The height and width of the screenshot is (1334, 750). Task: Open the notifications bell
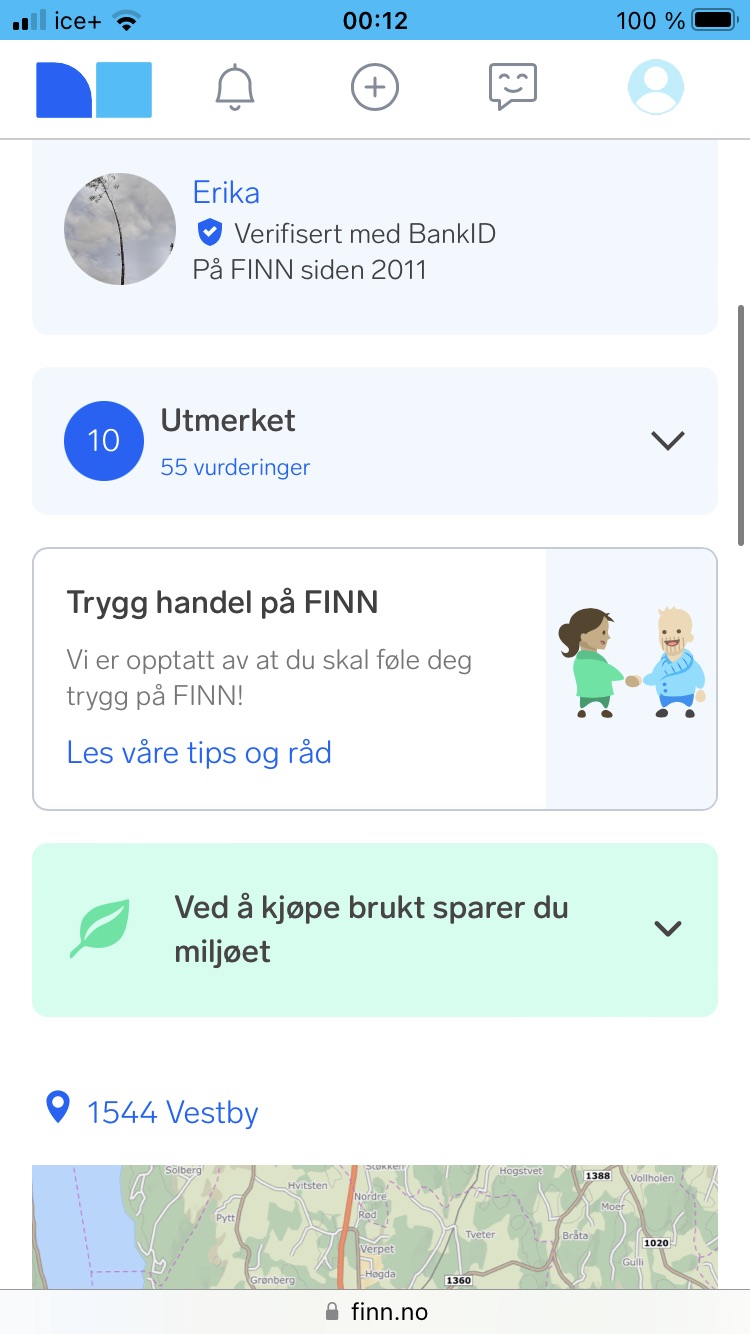coord(235,88)
